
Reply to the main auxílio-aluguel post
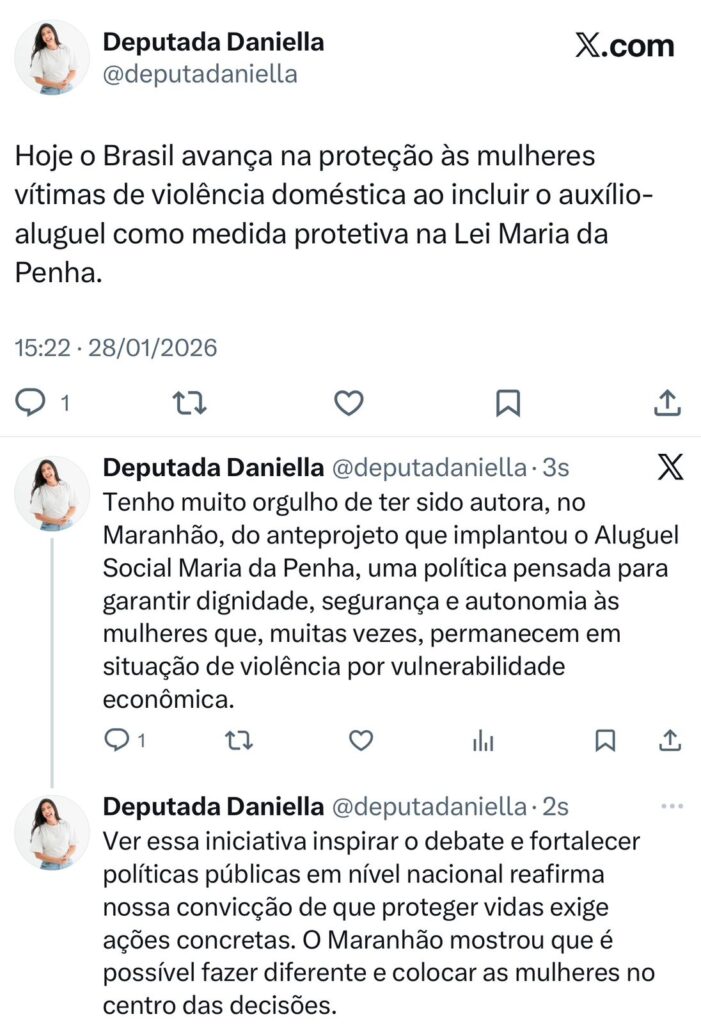click(34, 402)
